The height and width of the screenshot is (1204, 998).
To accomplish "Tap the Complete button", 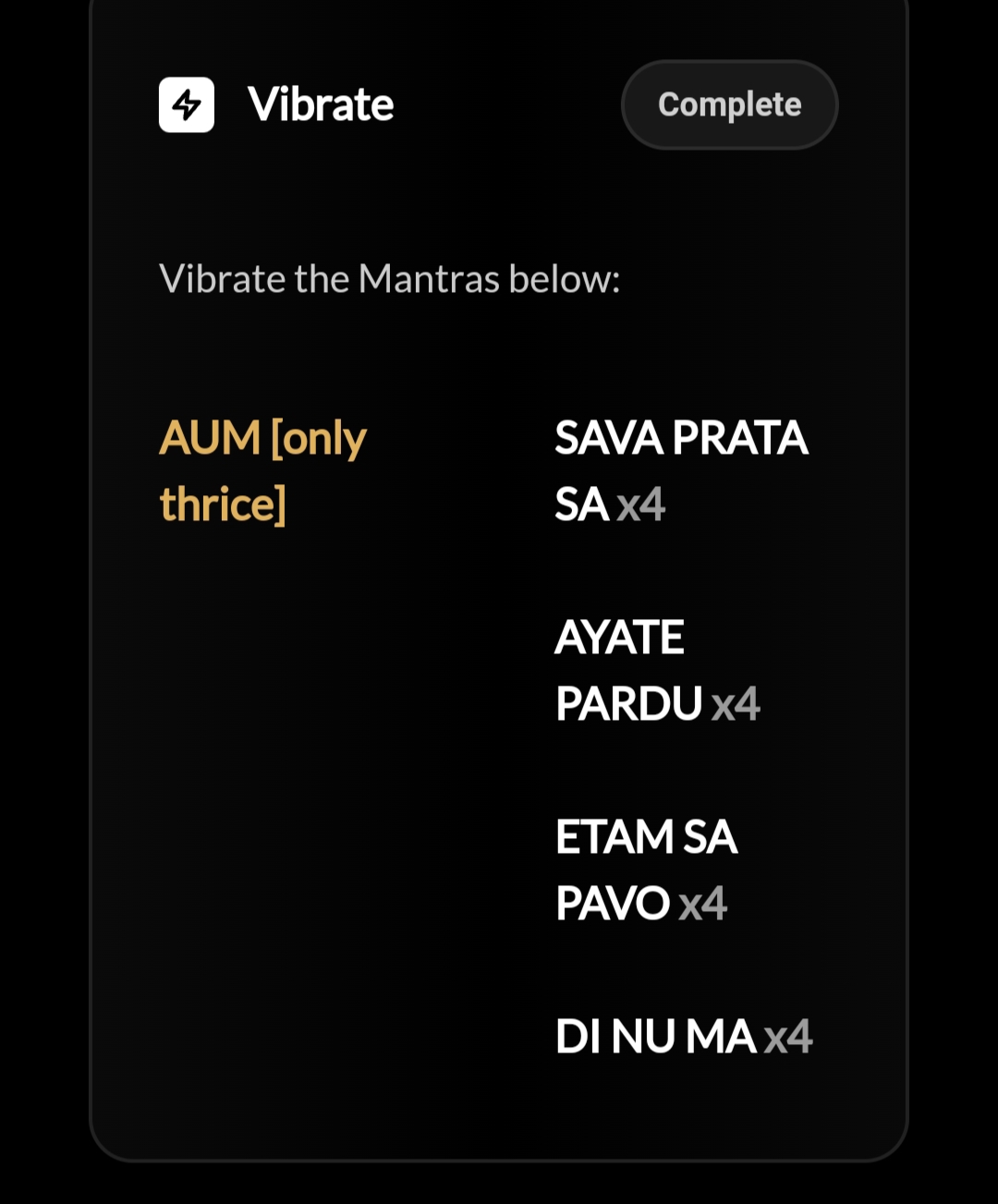I will tap(729, 105).
